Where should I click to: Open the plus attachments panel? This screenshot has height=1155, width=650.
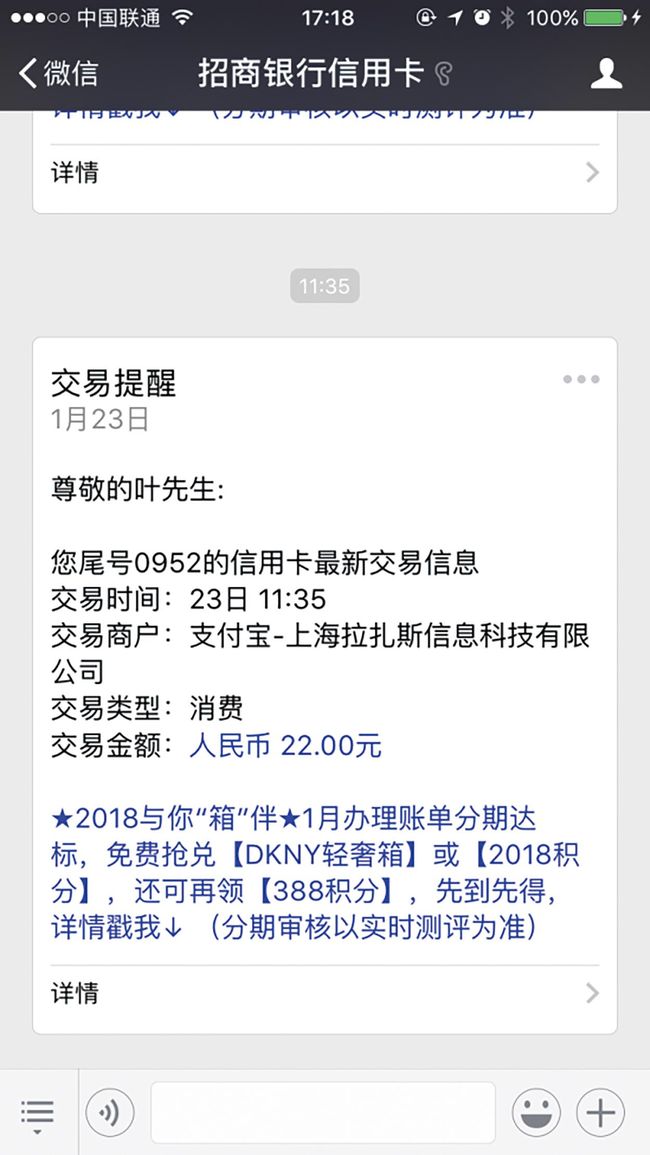[x=601, y=1112]
